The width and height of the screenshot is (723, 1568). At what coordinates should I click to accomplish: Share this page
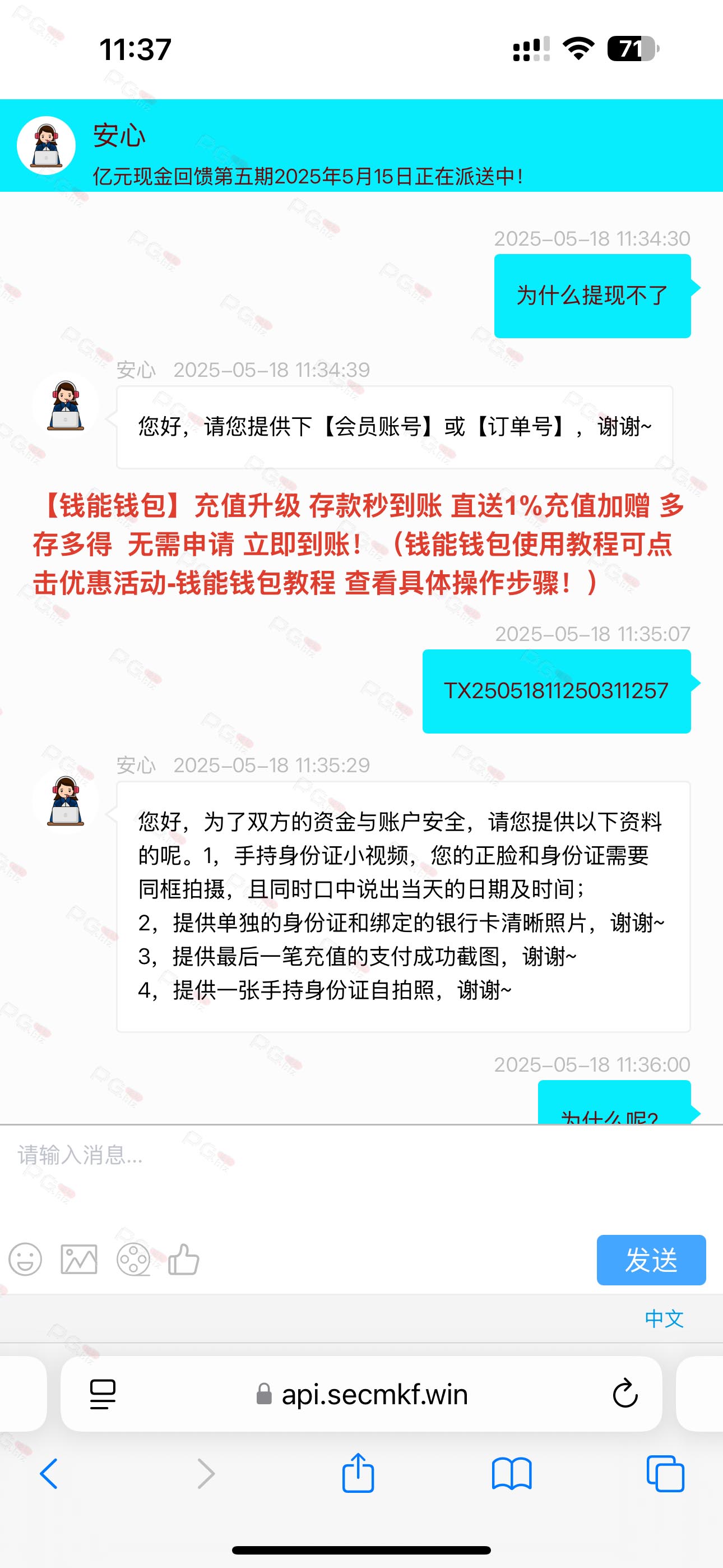[x=358, y=1473]
